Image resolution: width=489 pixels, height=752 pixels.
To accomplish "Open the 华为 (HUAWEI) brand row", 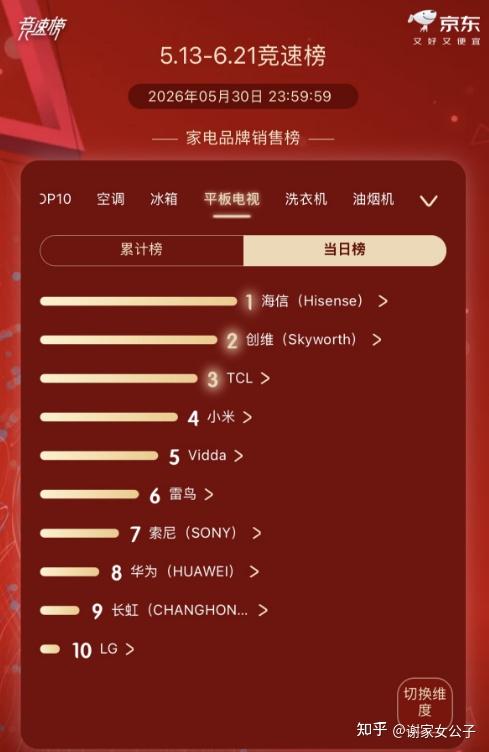I will [x=150, y=572].
